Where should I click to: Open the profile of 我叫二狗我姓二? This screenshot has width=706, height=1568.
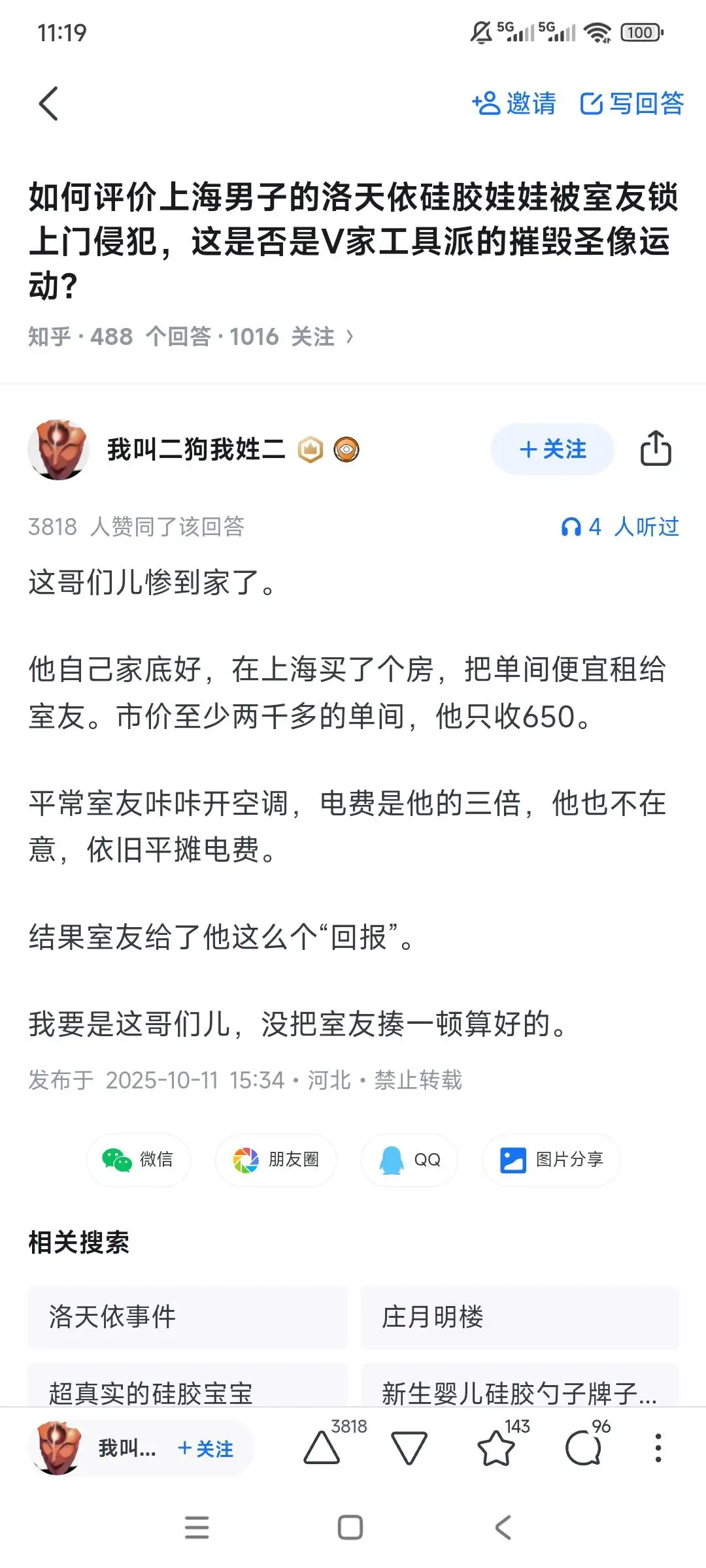(x=196, y=449)
